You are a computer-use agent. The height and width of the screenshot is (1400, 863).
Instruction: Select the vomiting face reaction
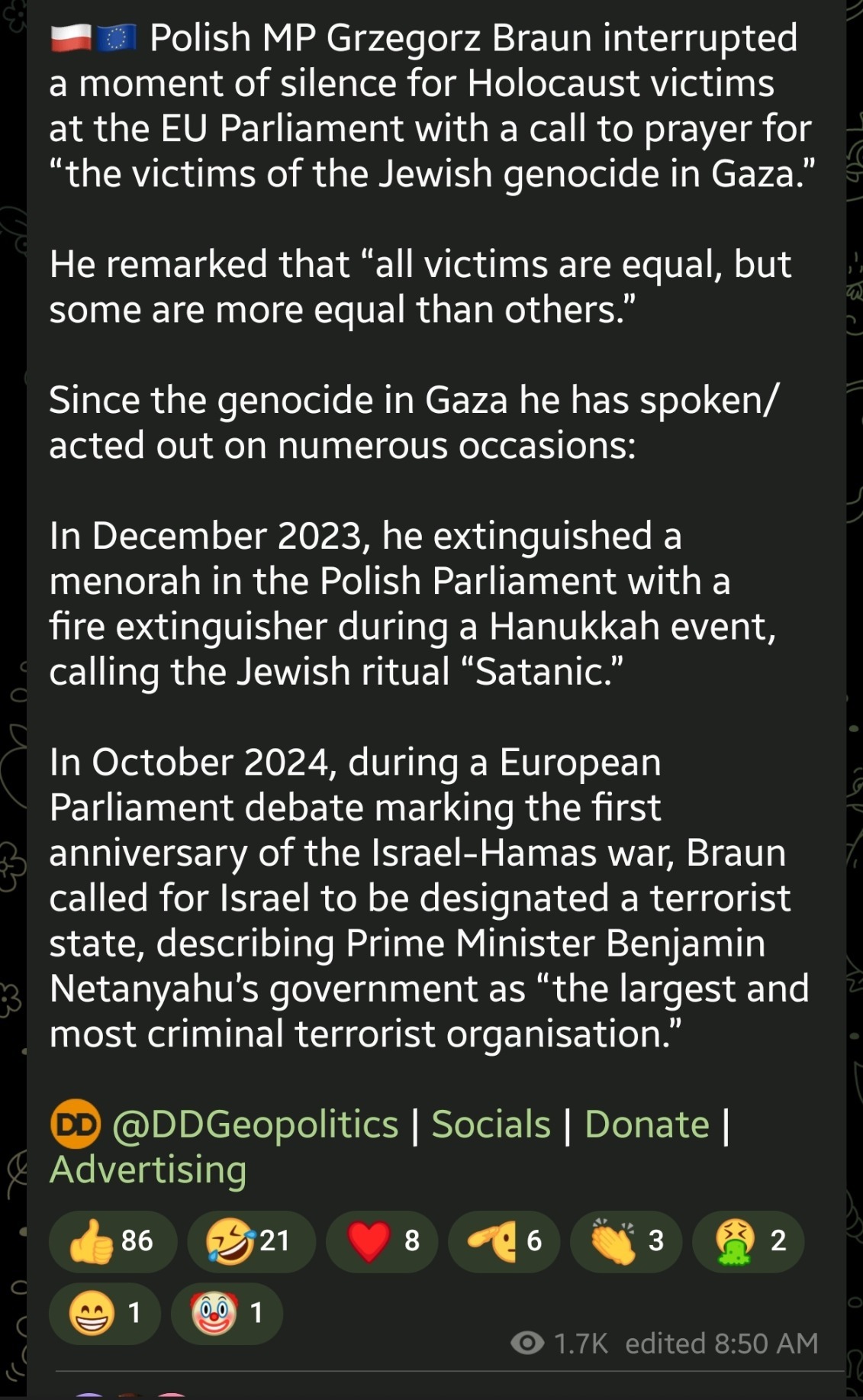coord(748,1241)
